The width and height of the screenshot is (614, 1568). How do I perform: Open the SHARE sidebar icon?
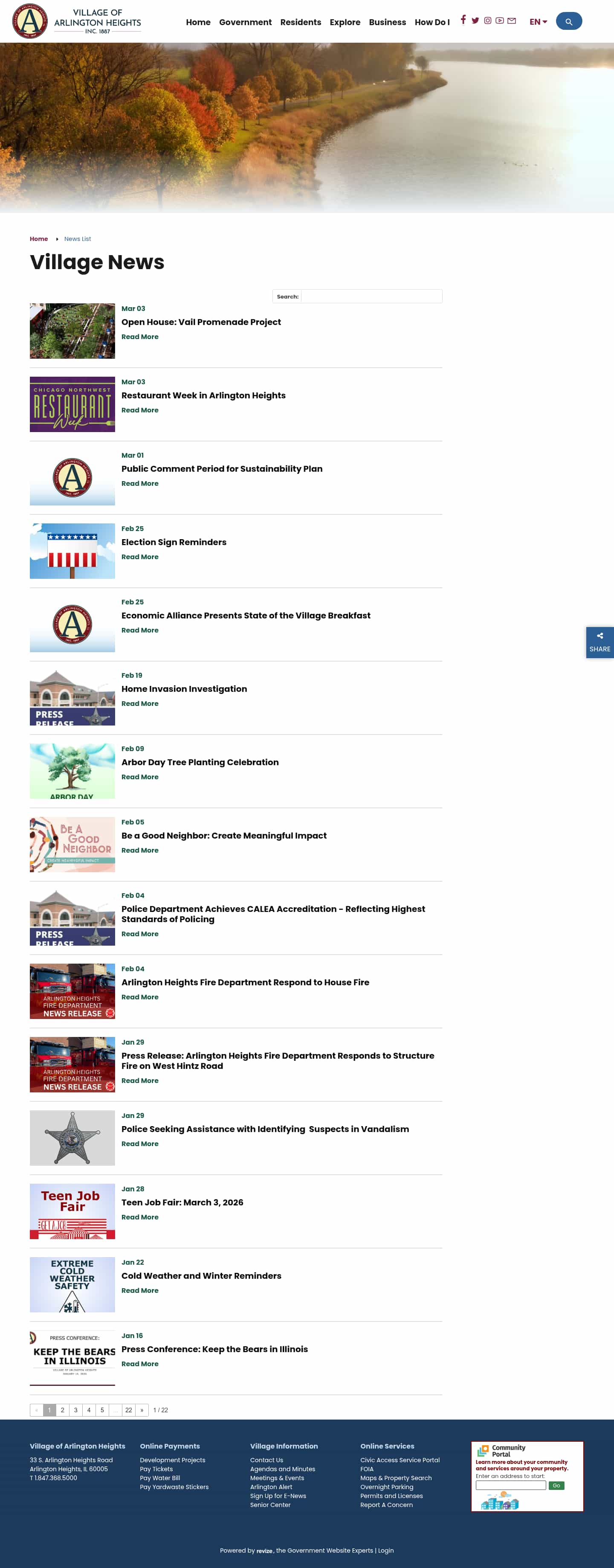[600, 642]
